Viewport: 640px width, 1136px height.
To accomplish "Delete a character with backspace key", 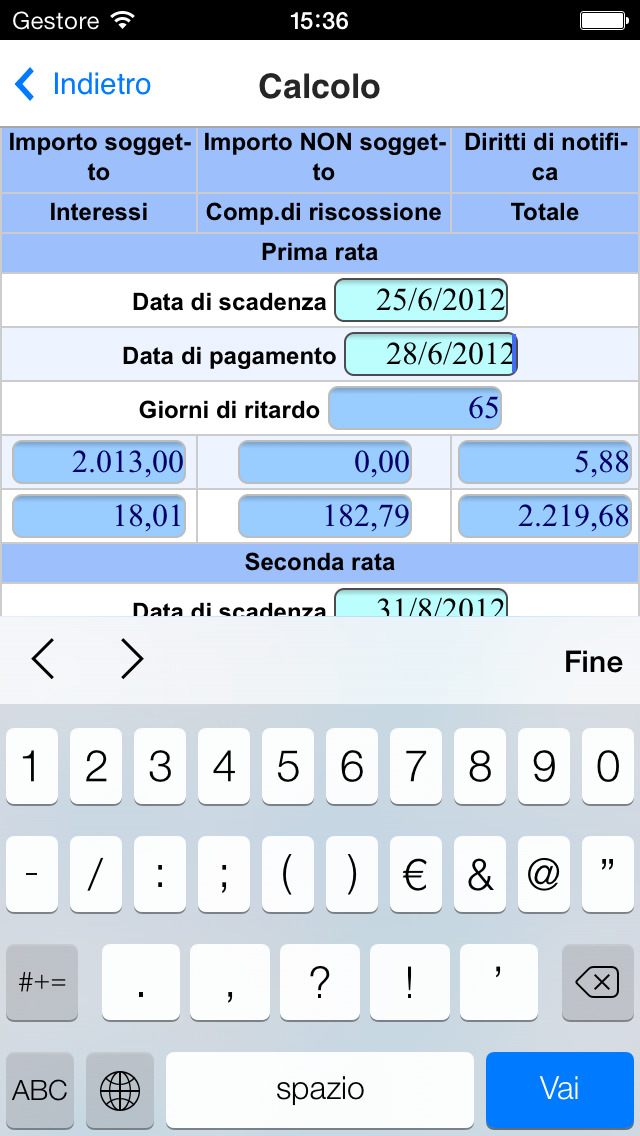I will pyautogui.click(x=597, y=982).
